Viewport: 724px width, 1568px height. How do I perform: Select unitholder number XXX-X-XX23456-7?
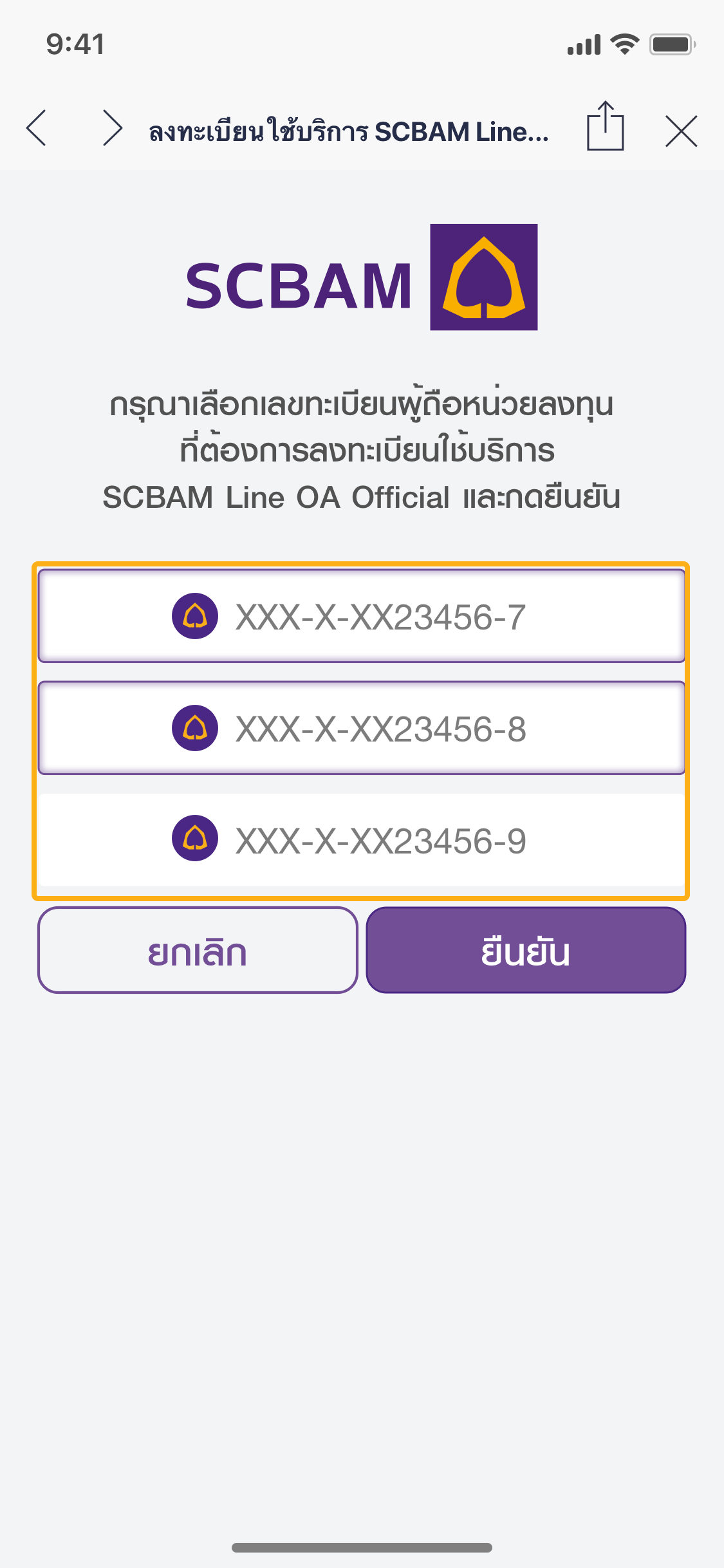[362, 616]
